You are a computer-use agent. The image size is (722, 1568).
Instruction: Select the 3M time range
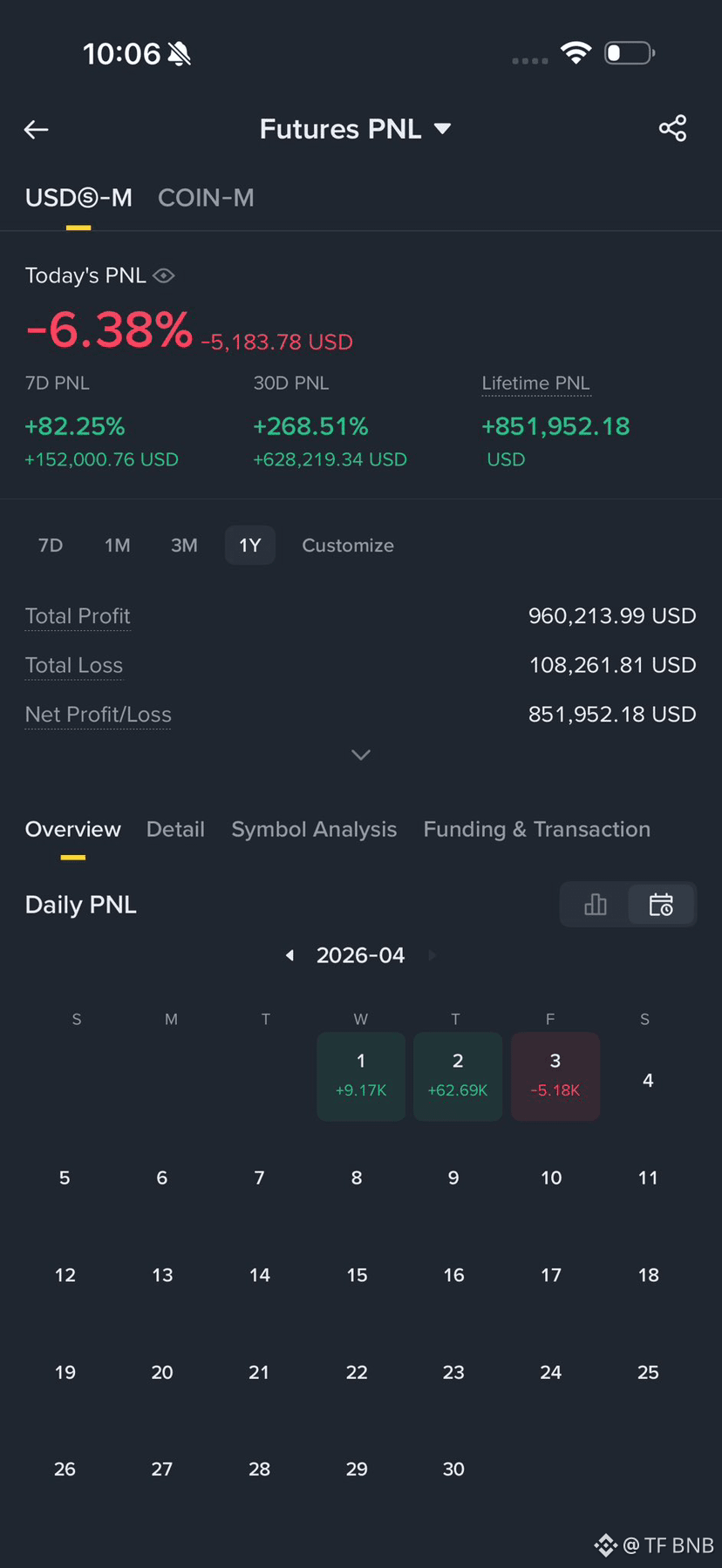(184, 546)
